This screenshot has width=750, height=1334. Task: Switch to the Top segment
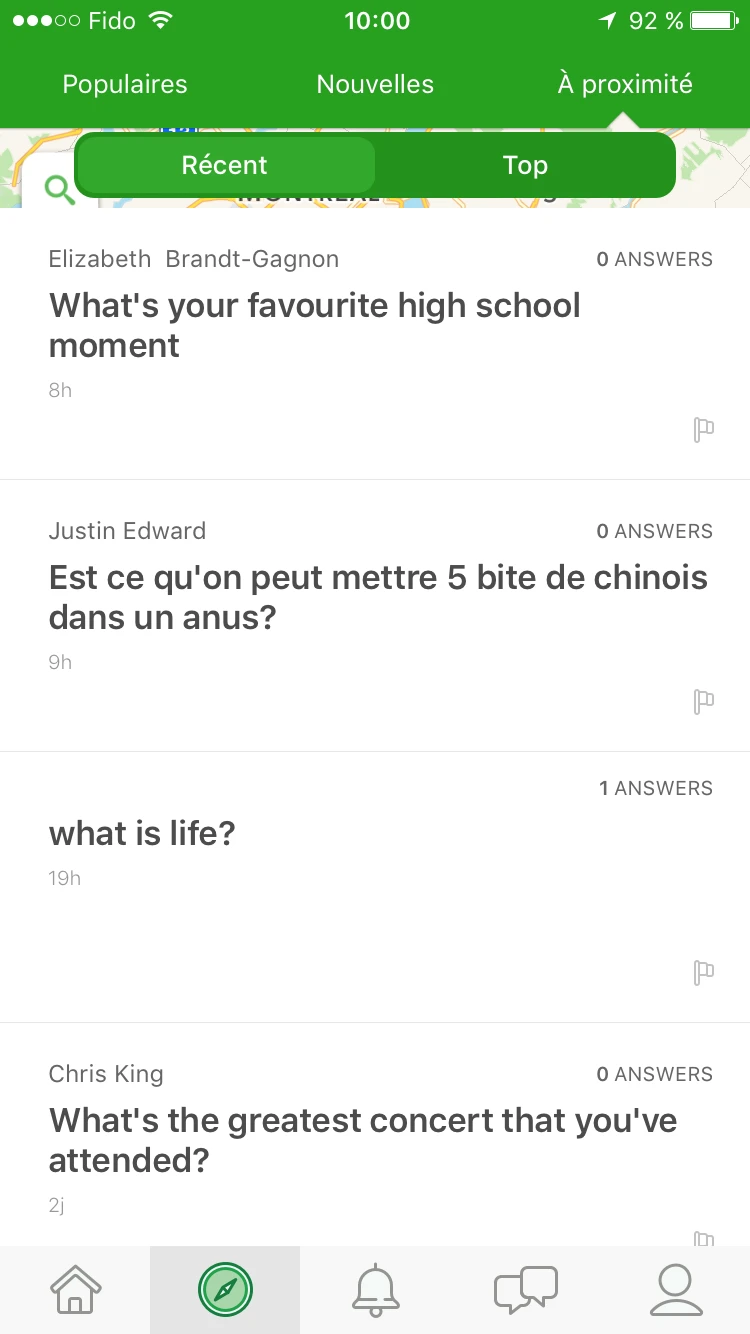click(x=525, y=165)
